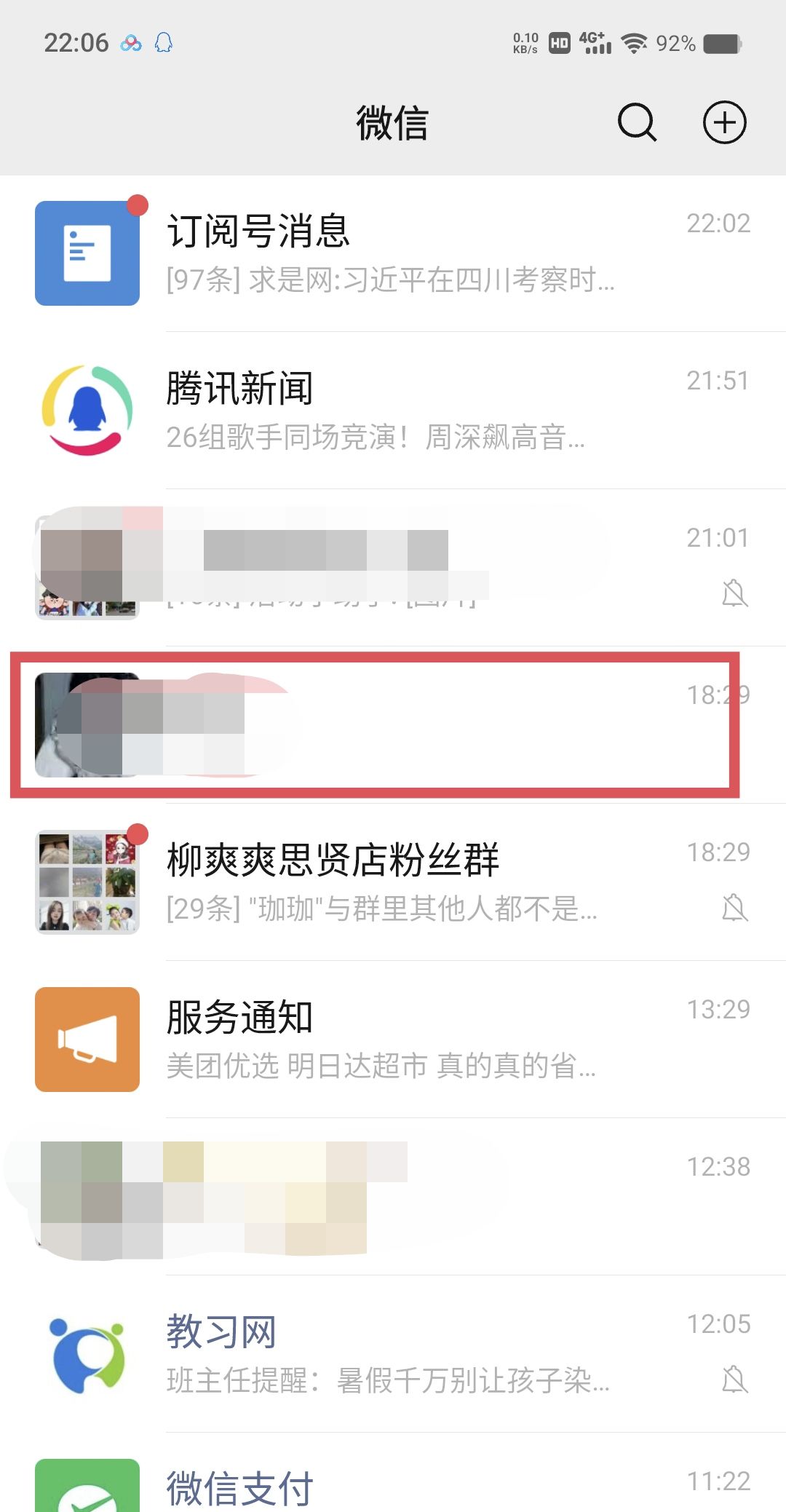Open the 微信支付 chat

point(393,1485)
